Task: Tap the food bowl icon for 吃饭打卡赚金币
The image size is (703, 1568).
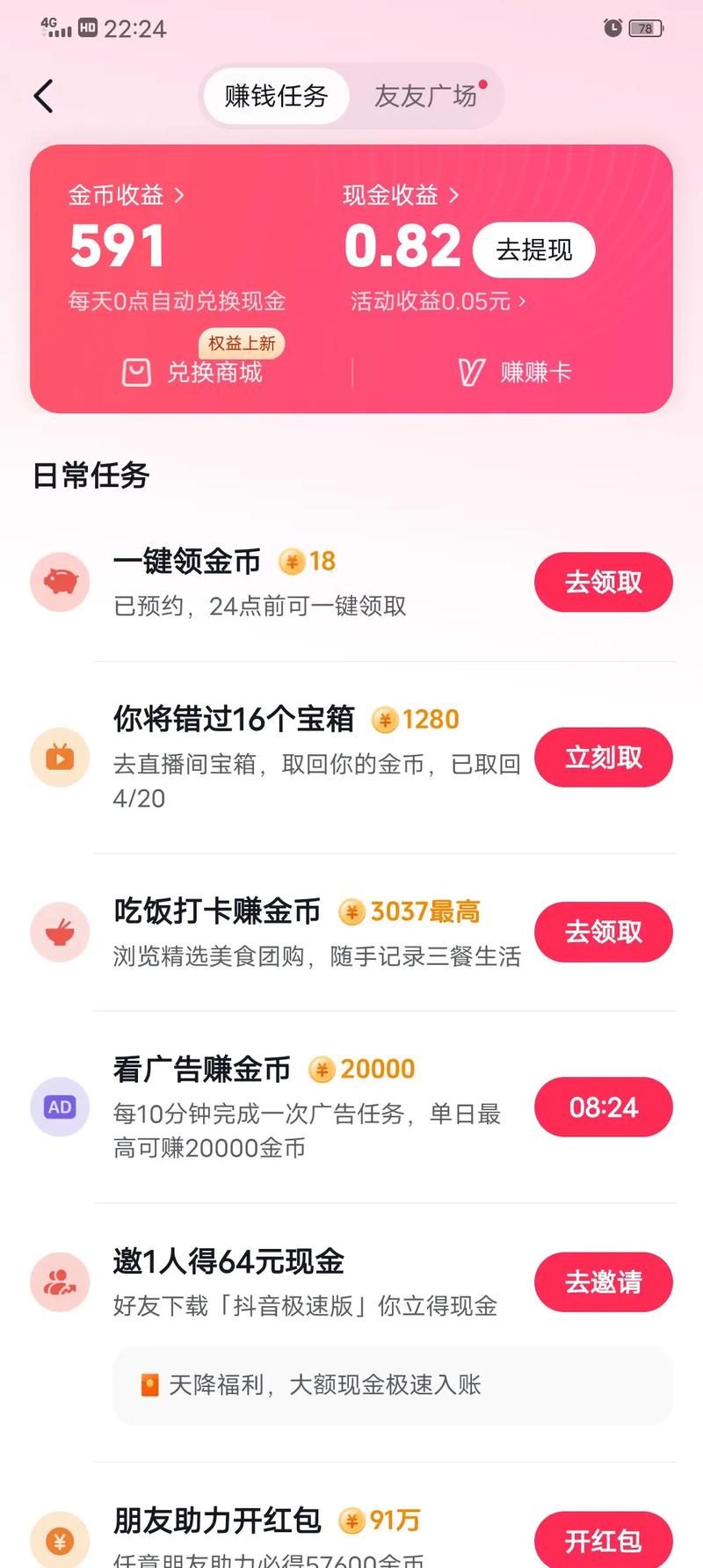Action: point(59,932)
